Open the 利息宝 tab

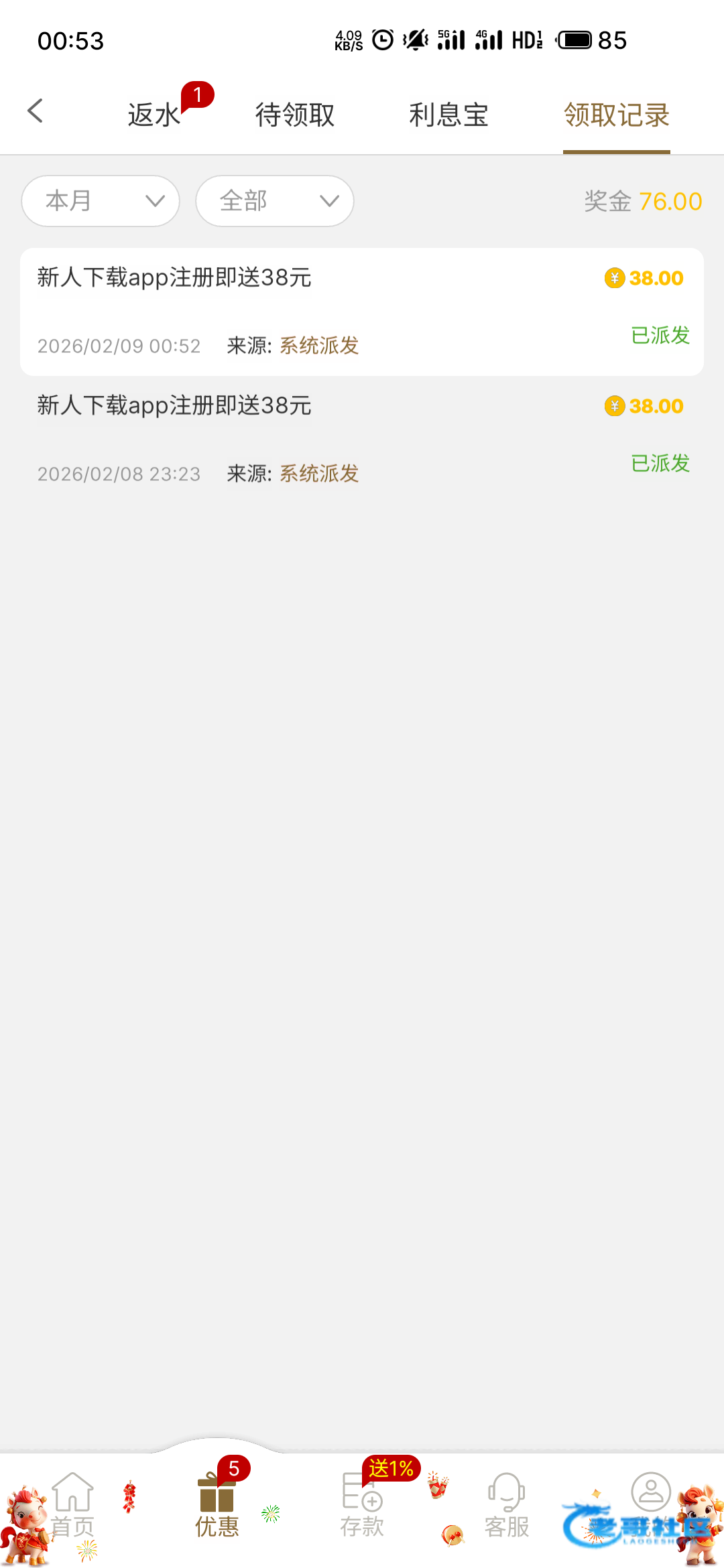(448, 115)
